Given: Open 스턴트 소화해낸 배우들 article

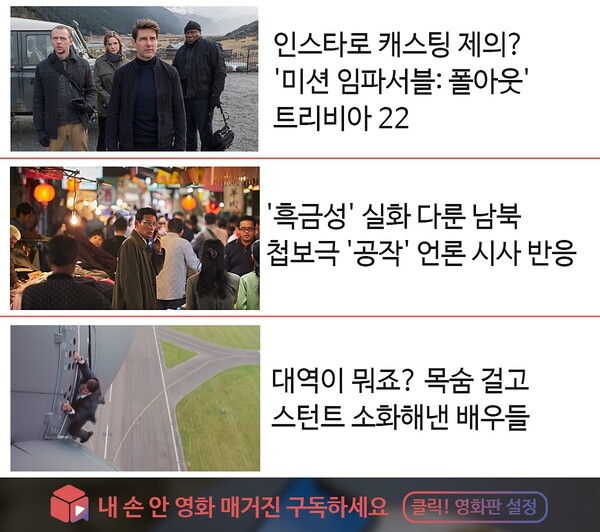Looking at the screenshot, I should tap(400, 398).
